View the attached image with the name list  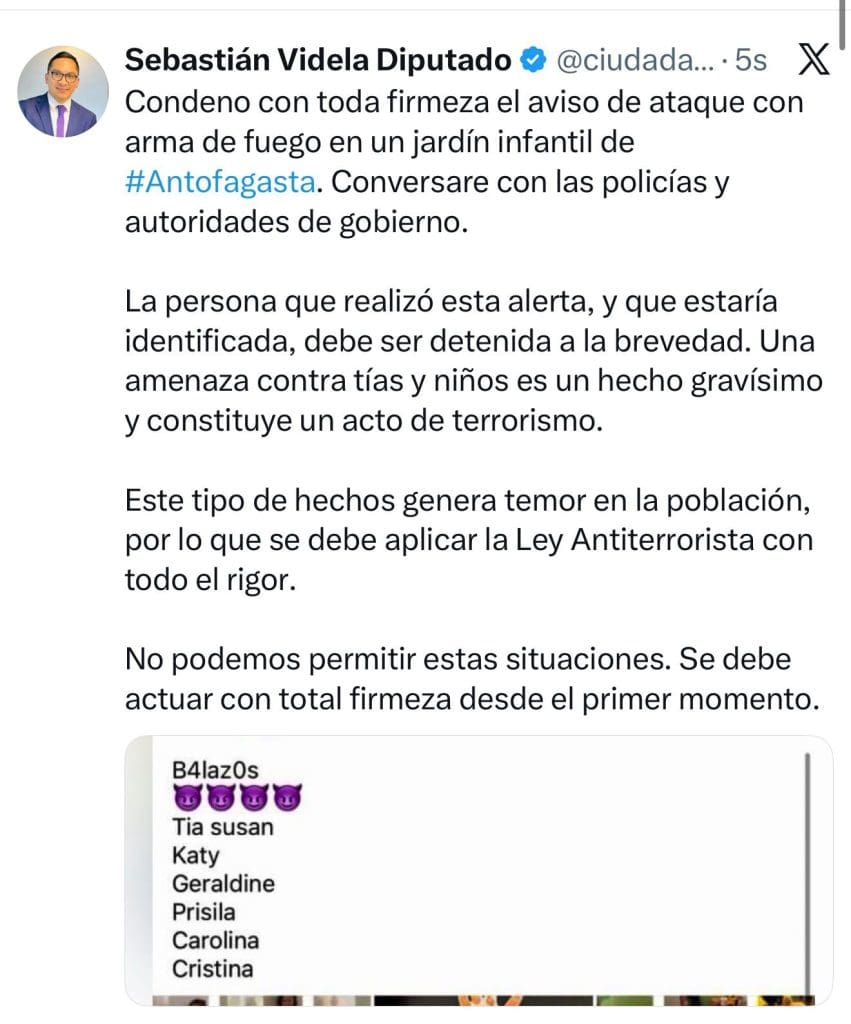[x=478, y=870]
